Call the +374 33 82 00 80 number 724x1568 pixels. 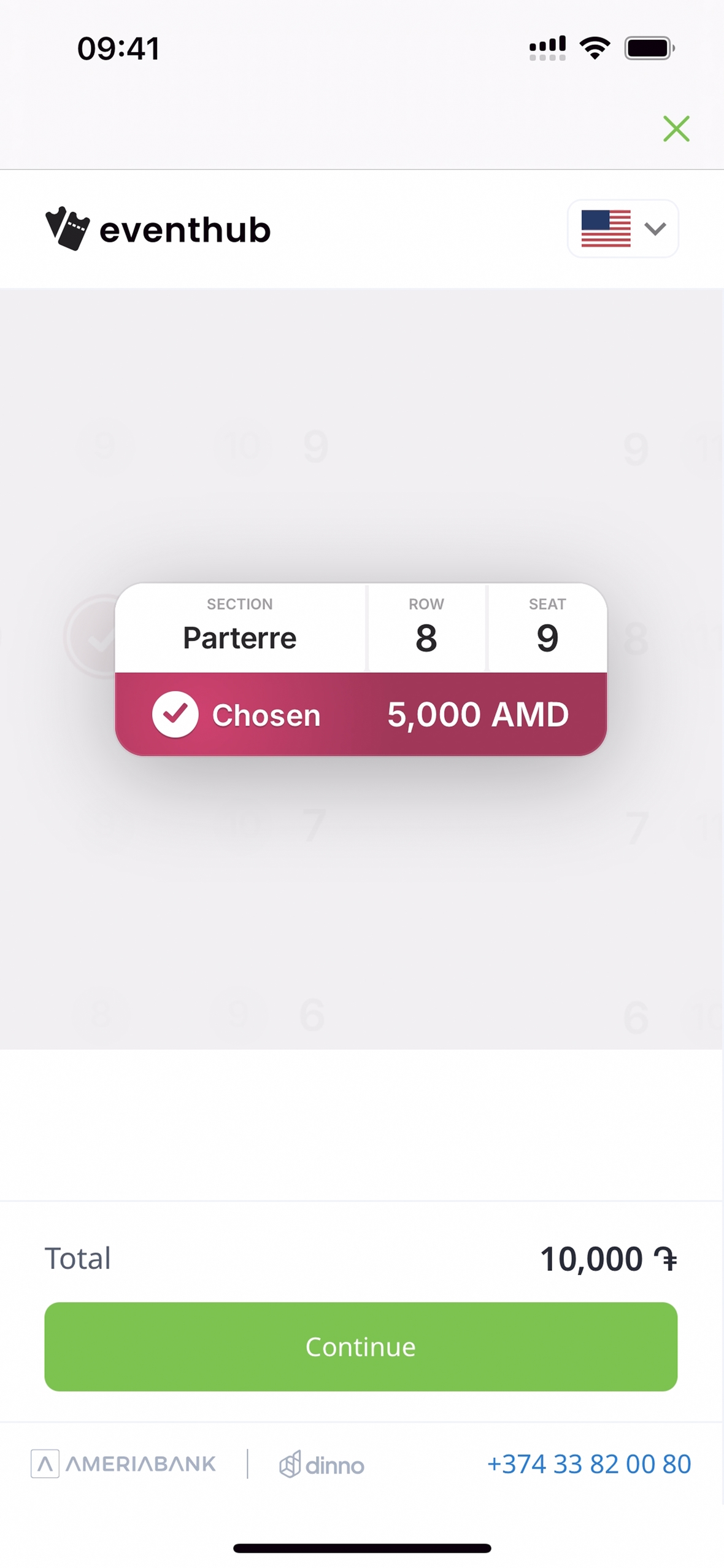pyautogui.click(x=588, y=1464)
